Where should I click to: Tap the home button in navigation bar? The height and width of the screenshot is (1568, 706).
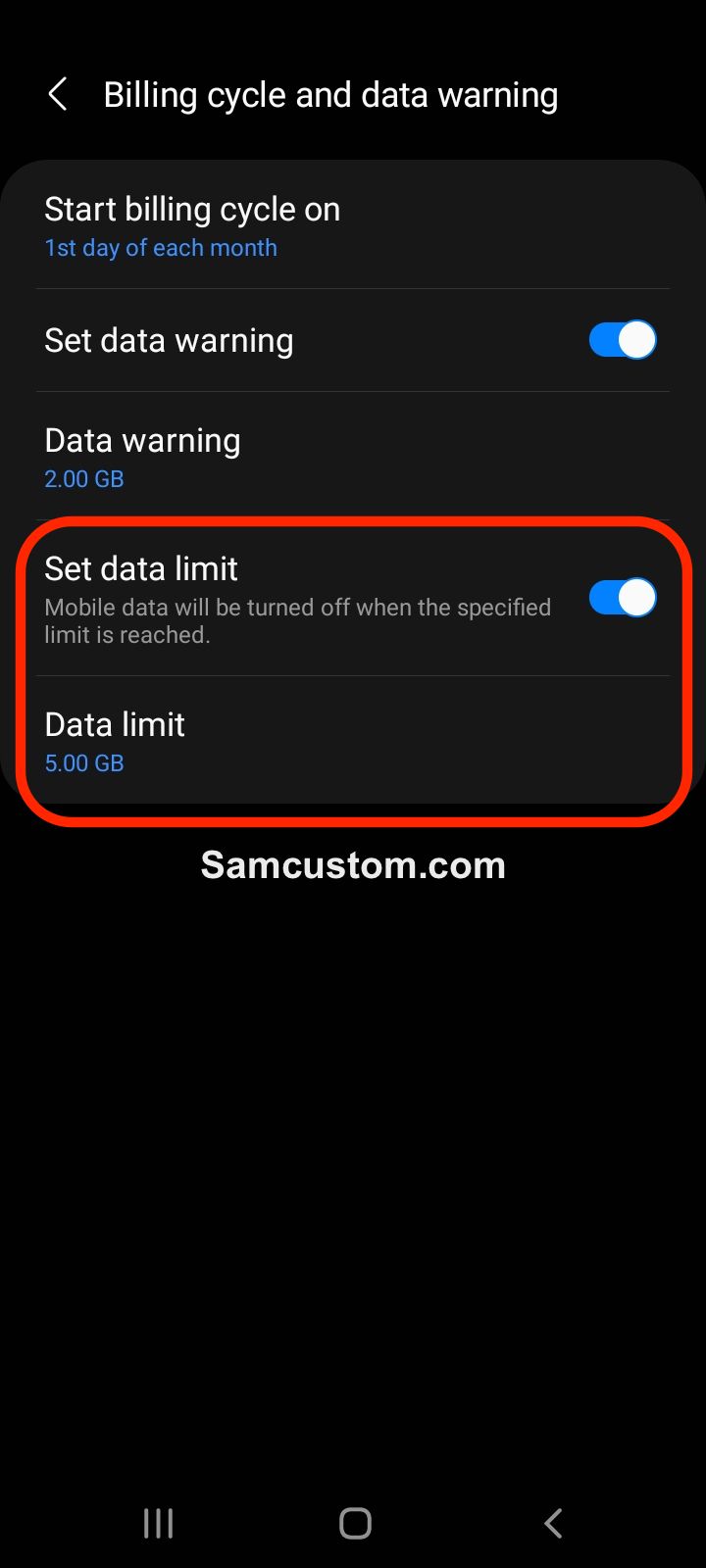(355, 1523)
